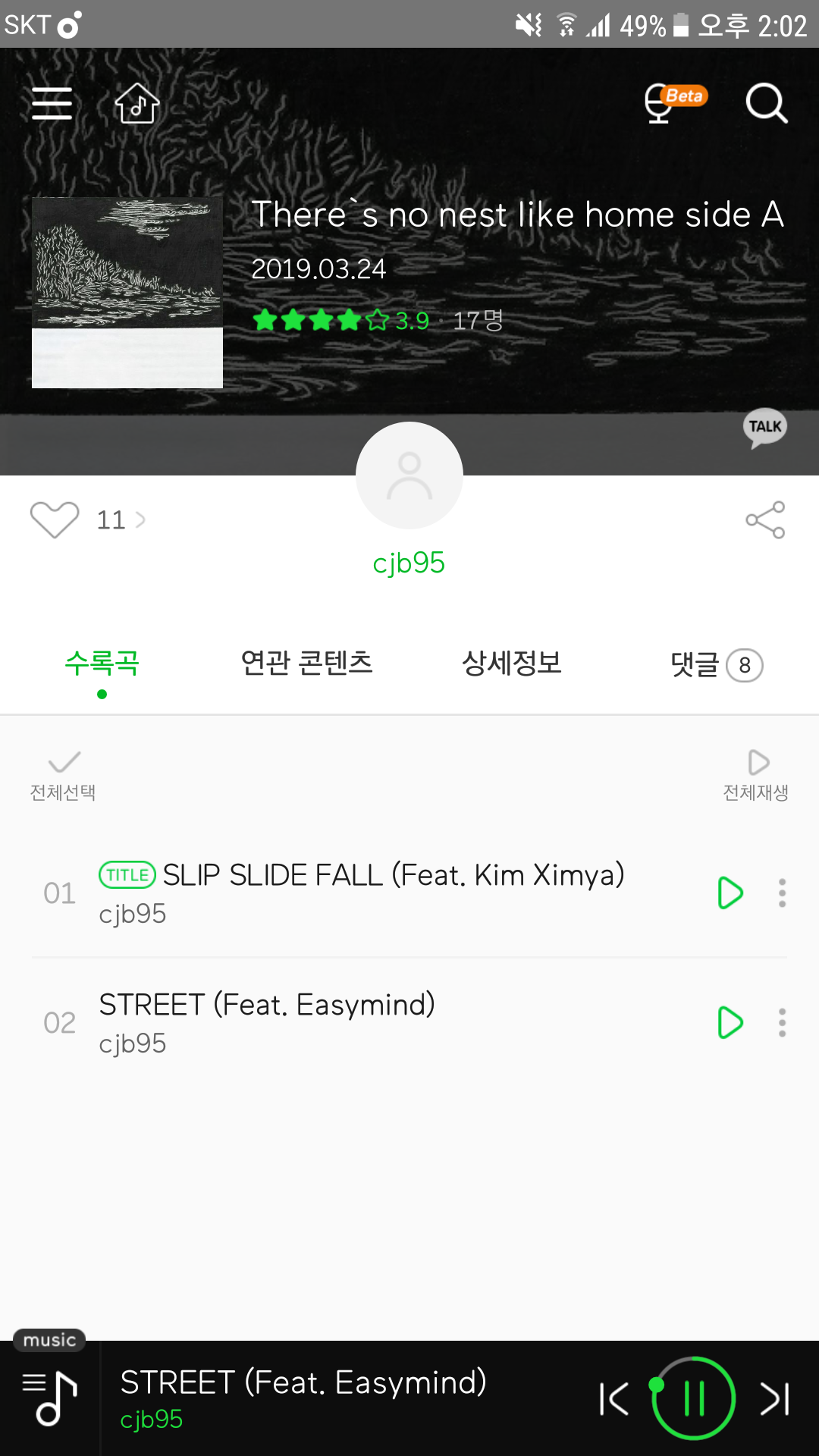Pause the current song
819x1456 pixels.
[693, 1398]
